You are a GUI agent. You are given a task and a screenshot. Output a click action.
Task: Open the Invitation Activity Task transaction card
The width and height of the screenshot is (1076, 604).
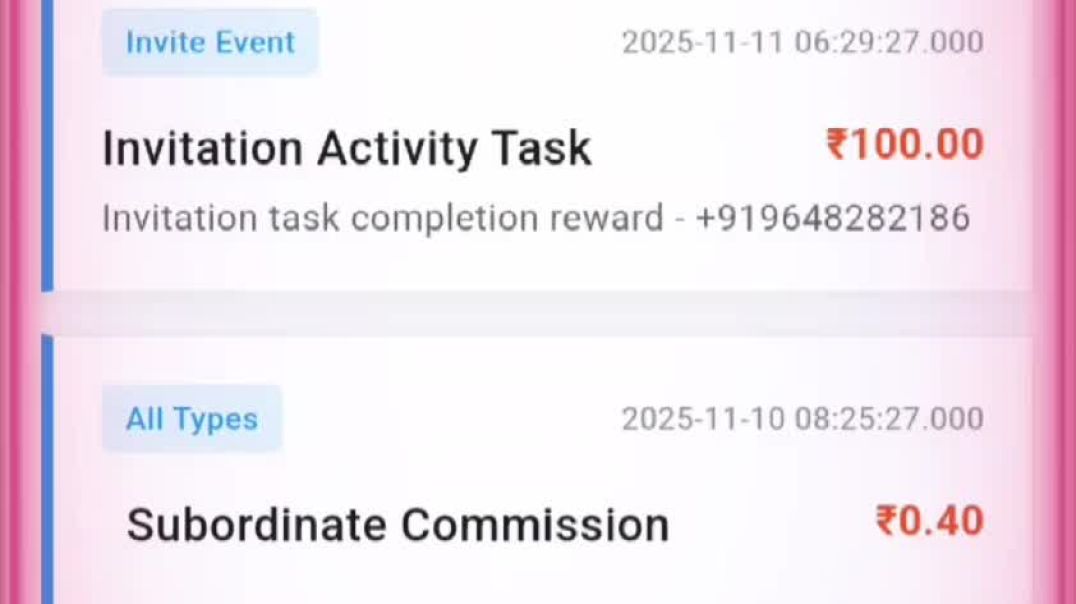(540, 150)
